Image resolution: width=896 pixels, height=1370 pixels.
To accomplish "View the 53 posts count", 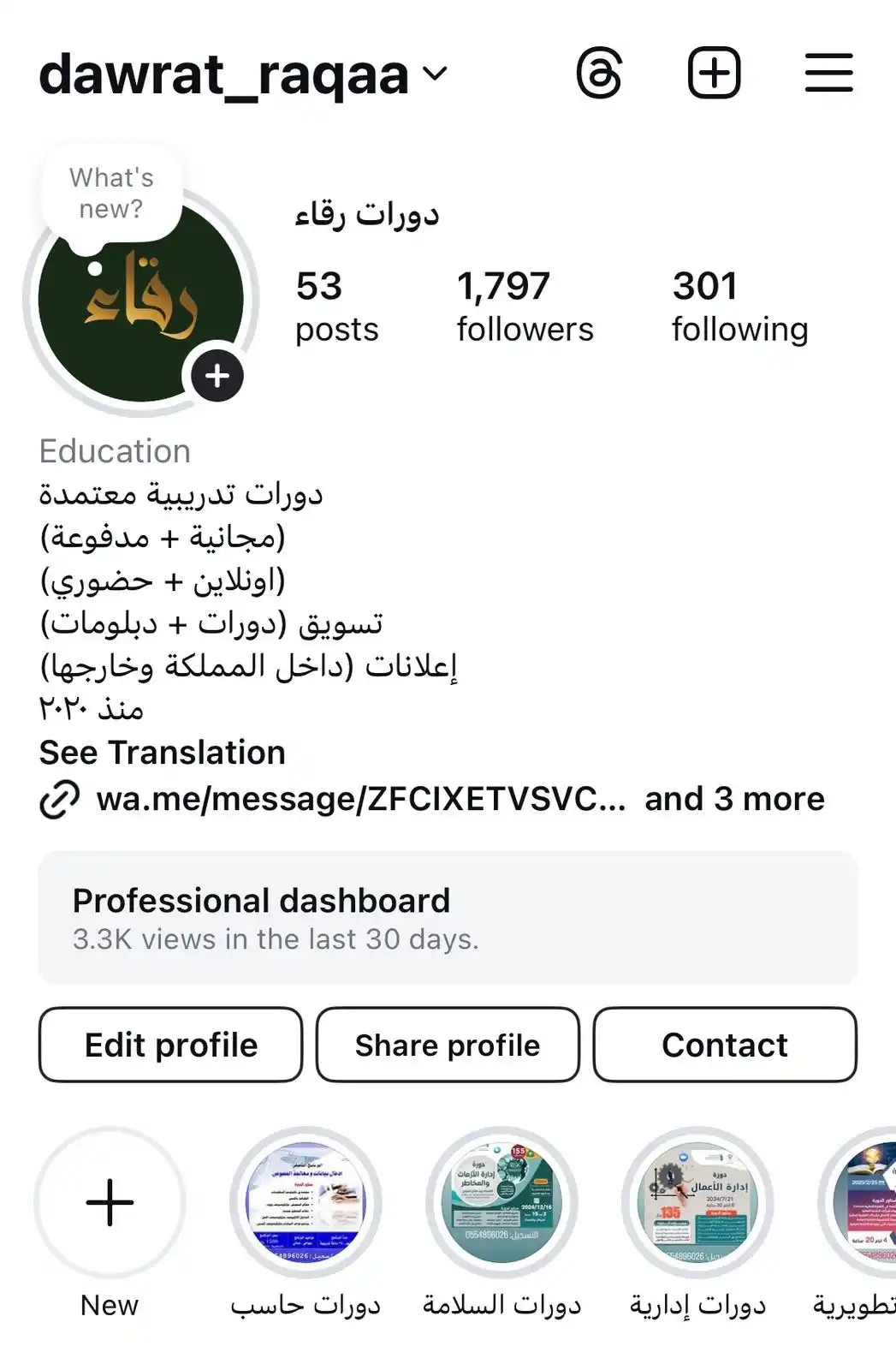I will coord(335,307).
